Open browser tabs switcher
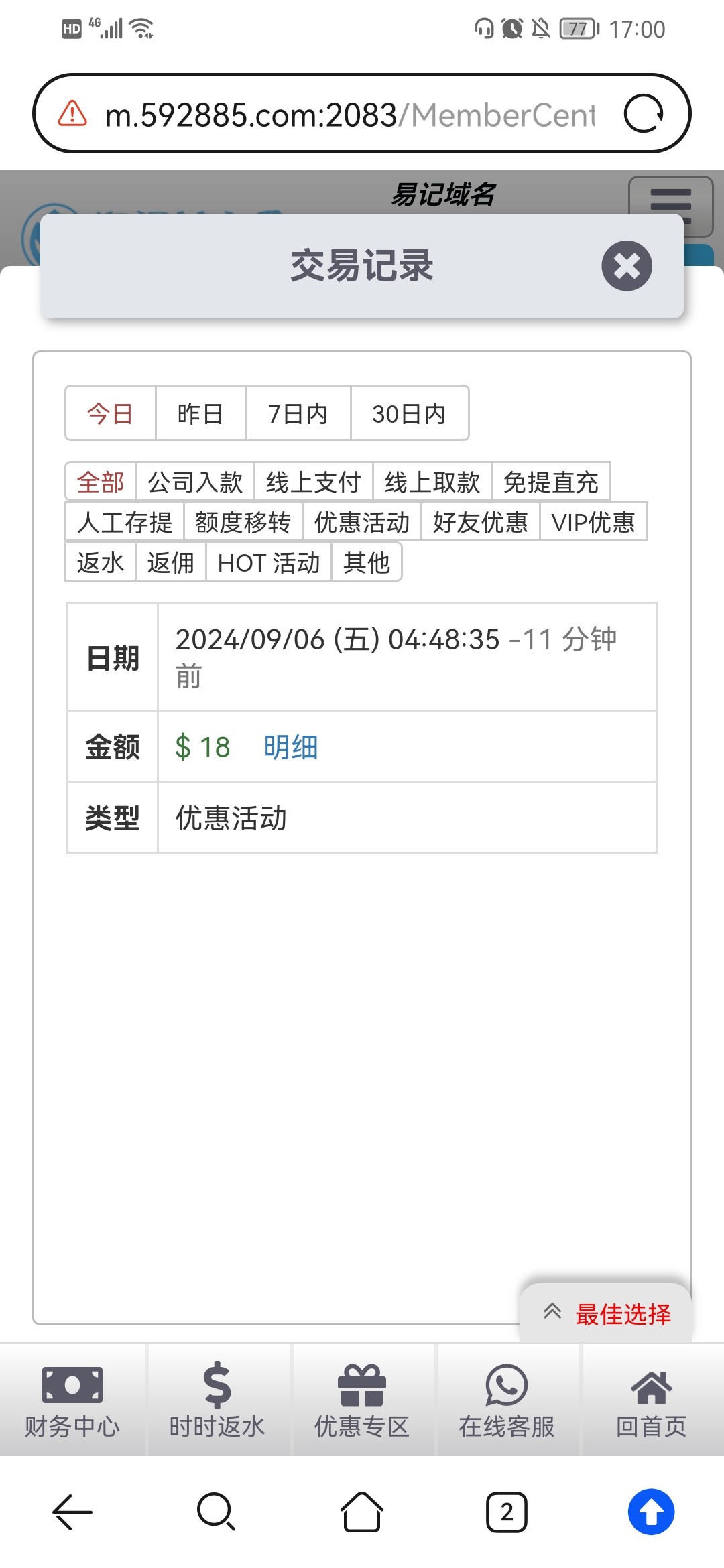The width and height of the screenshot is (724, 1568). (x=507, y=1512)
